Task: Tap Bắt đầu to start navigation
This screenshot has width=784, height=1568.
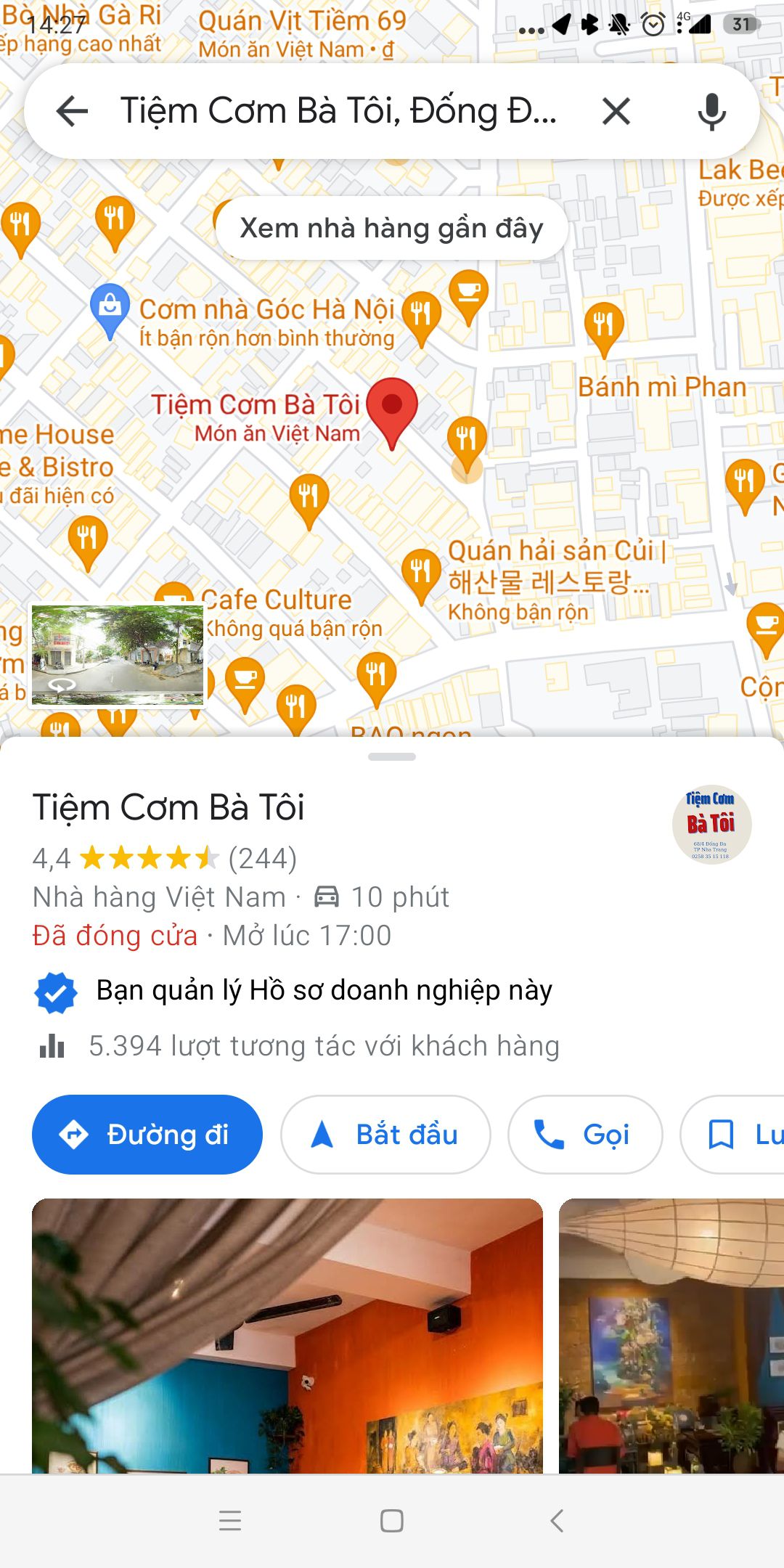Action: coord(385,1134)
